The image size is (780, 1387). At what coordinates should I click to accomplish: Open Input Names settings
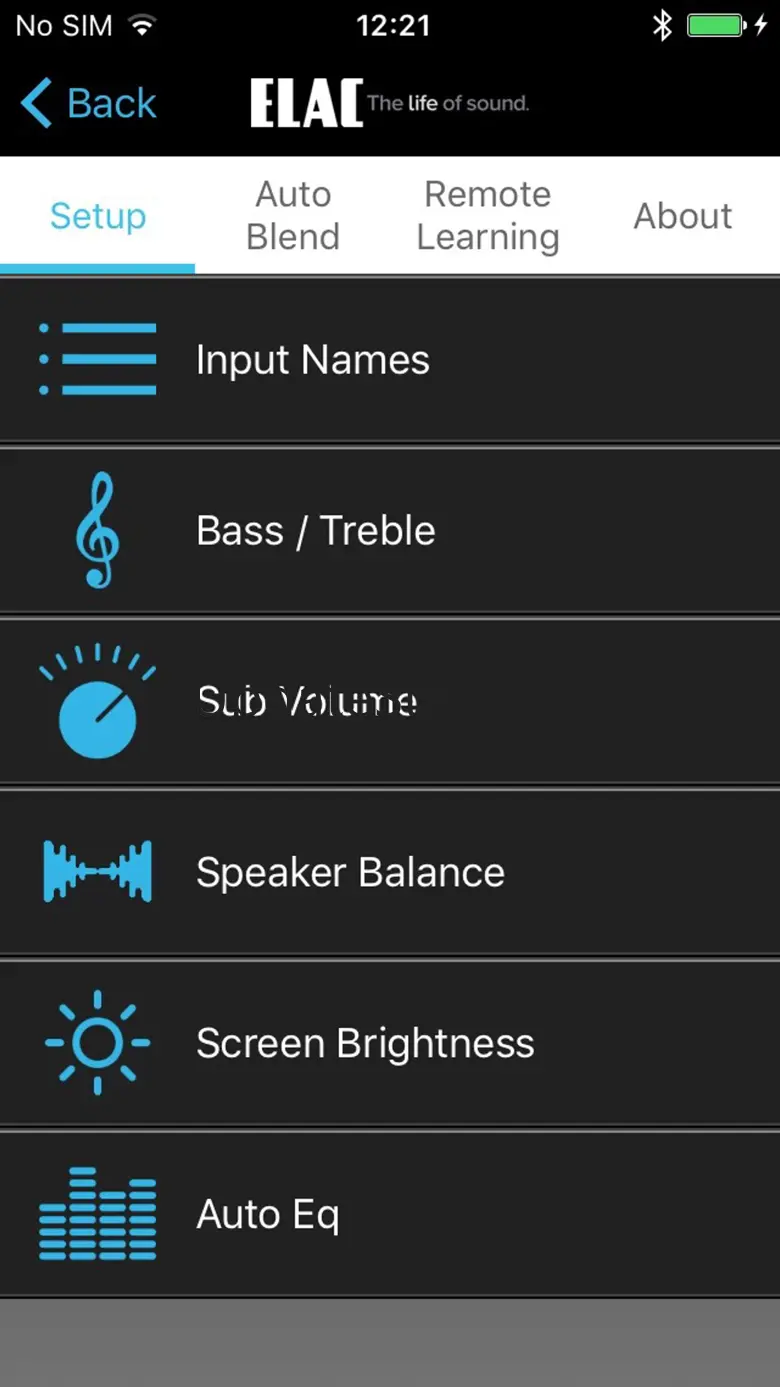tap(390, 360)
